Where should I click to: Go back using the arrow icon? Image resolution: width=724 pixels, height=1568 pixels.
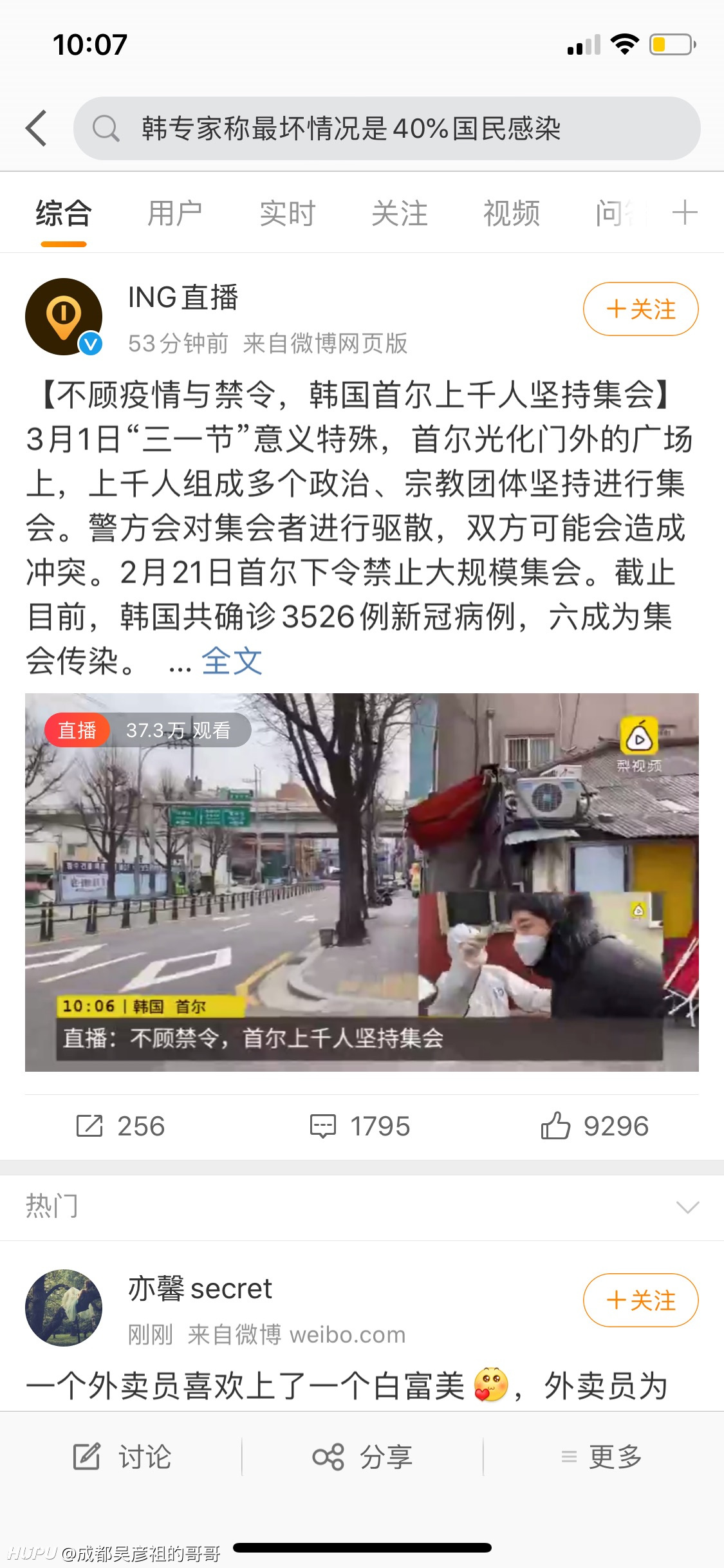point(37,128)
